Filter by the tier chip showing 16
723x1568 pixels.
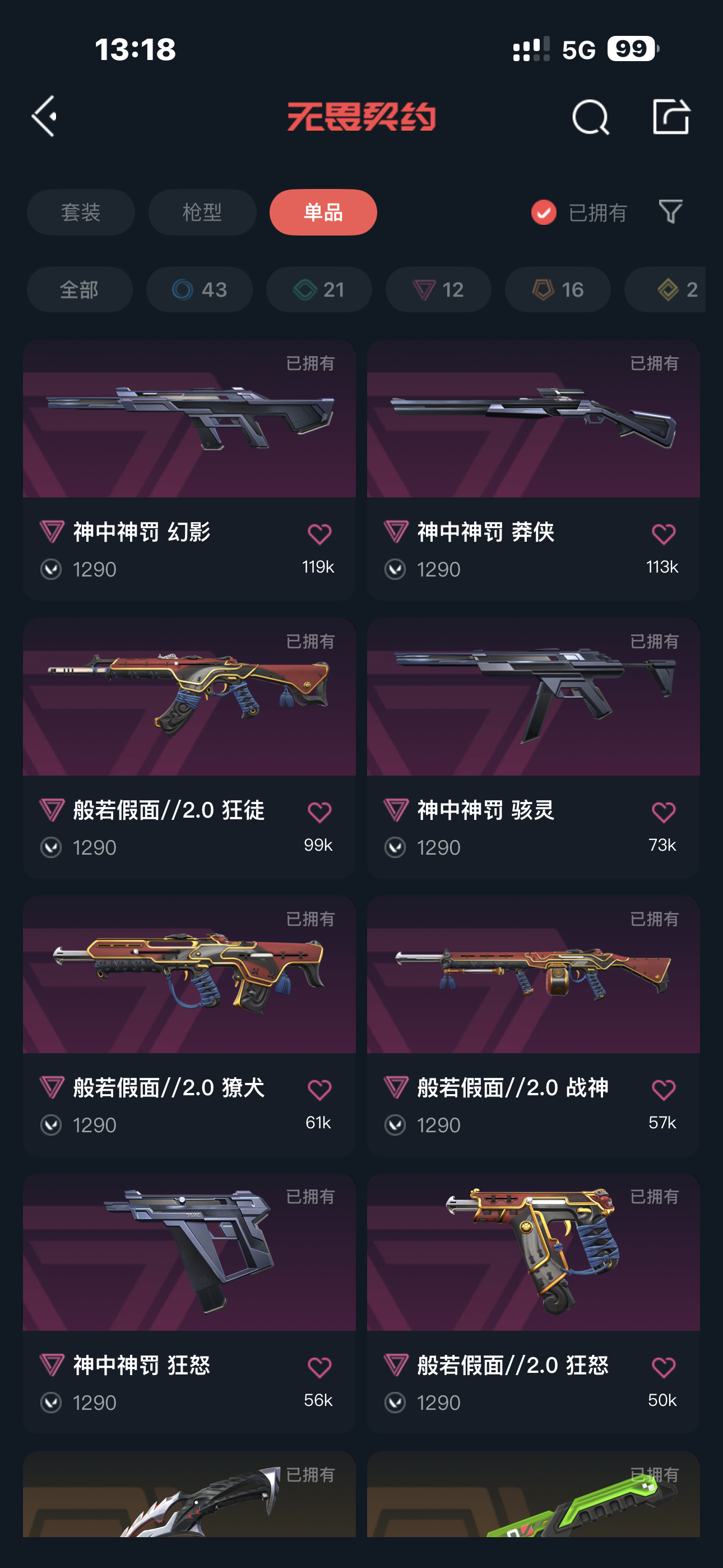point(558,289)
